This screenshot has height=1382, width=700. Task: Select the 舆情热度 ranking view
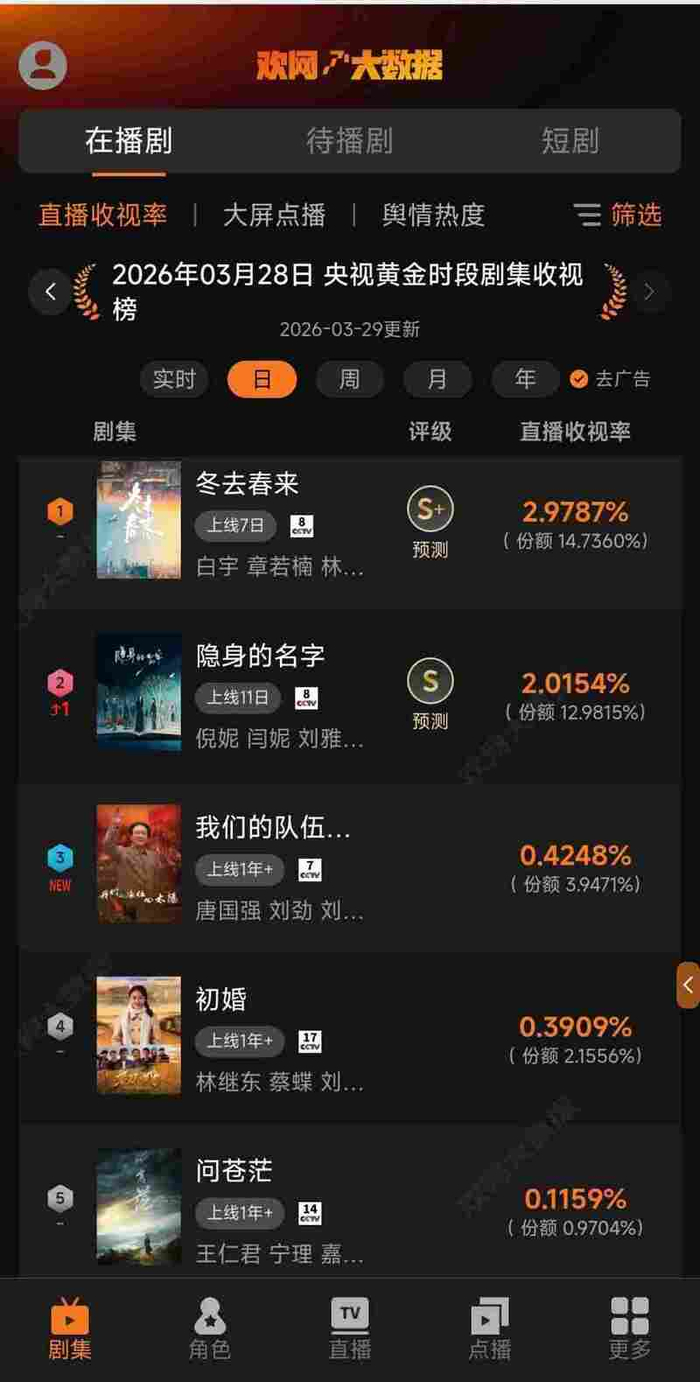tap(433, 215)
